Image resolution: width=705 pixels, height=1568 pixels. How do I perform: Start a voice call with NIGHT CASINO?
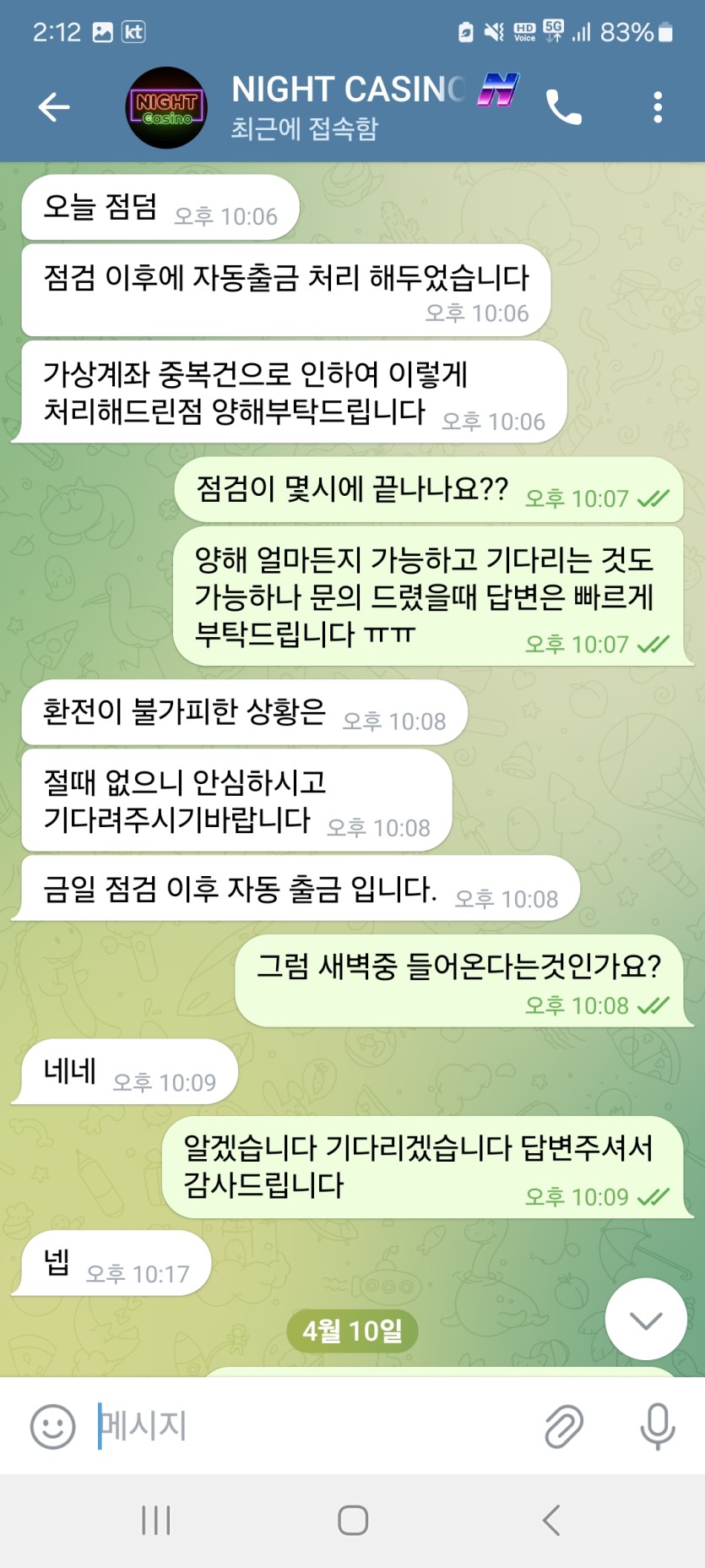click(x=564, y=107)
